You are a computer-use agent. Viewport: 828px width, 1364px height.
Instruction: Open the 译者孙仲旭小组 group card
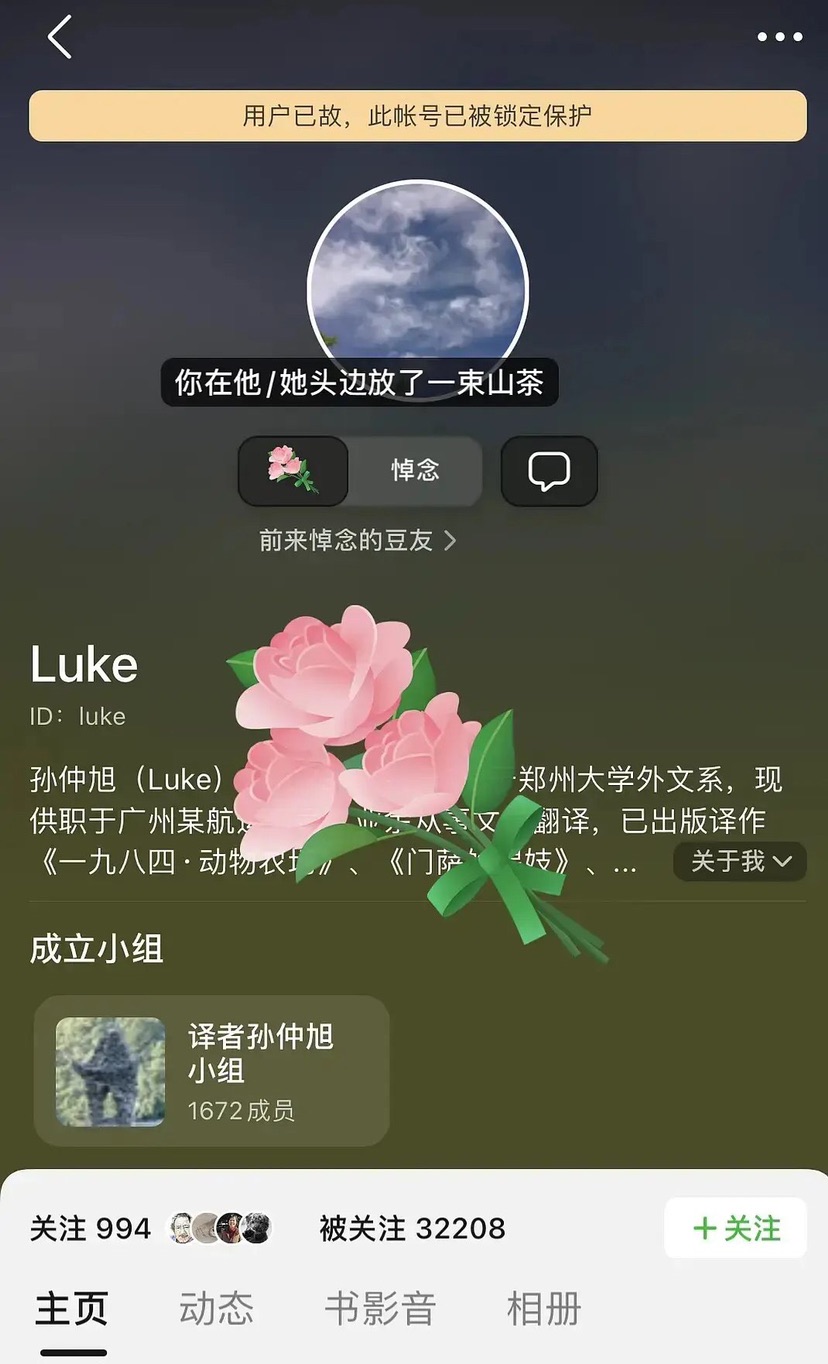[212, 1071]
